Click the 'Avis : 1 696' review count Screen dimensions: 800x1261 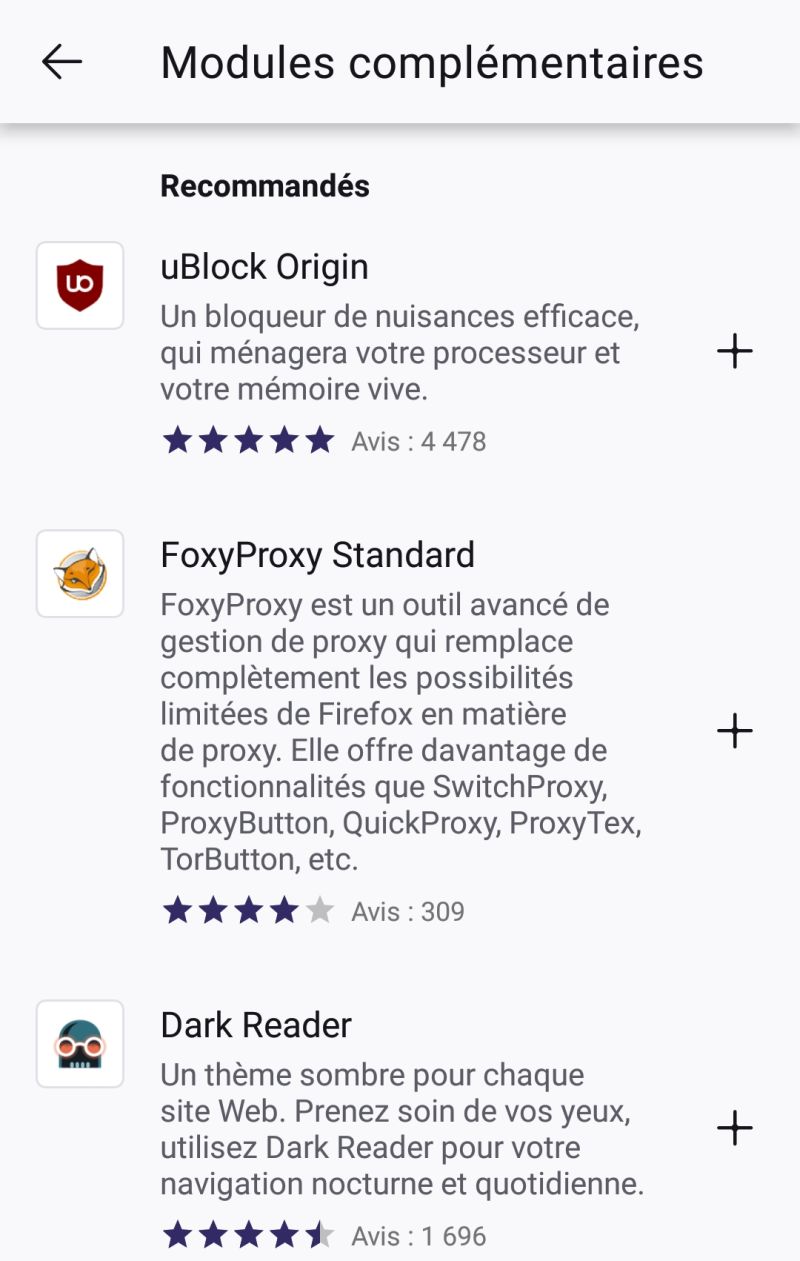click(417, 1236)
